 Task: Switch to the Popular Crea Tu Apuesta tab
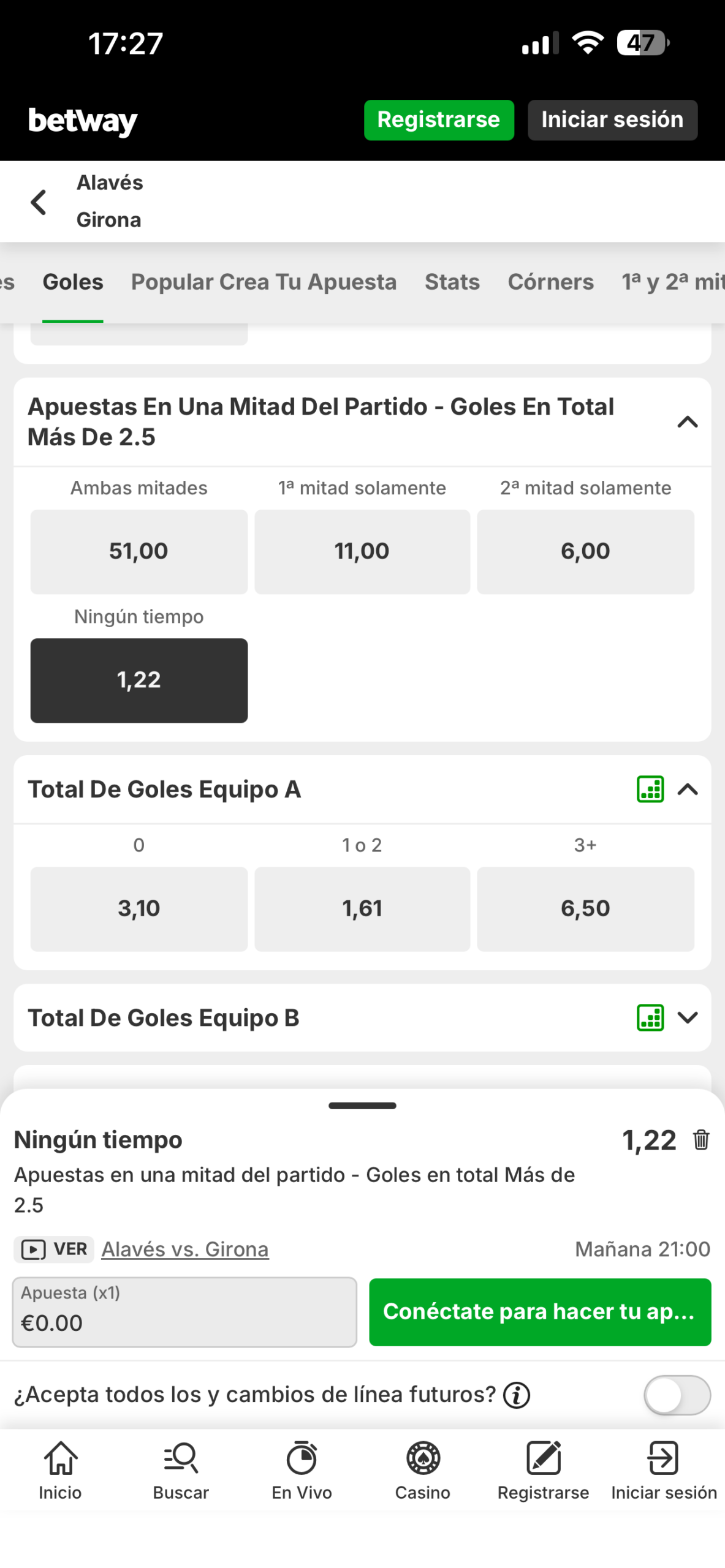(264, 282)
